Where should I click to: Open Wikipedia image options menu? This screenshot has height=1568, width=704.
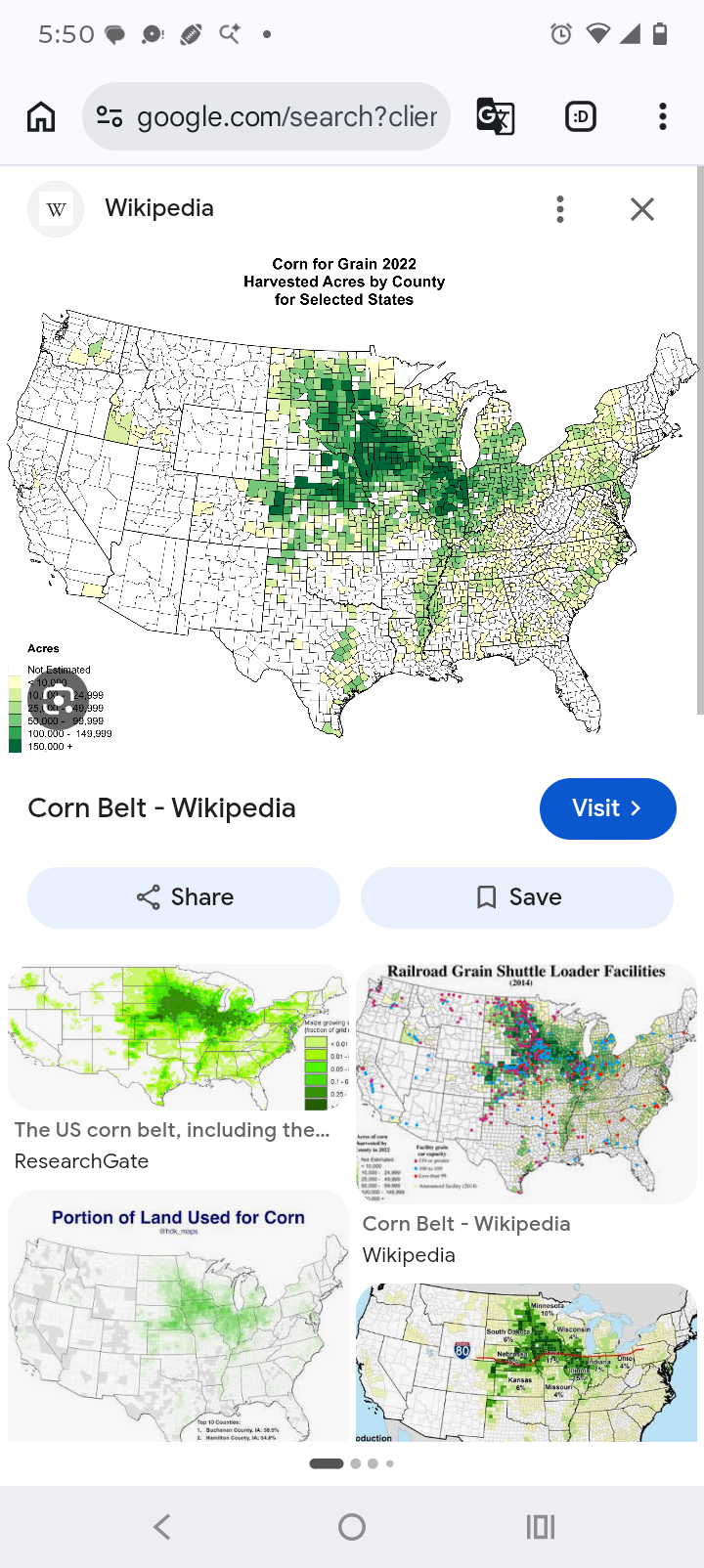point(560,208)
